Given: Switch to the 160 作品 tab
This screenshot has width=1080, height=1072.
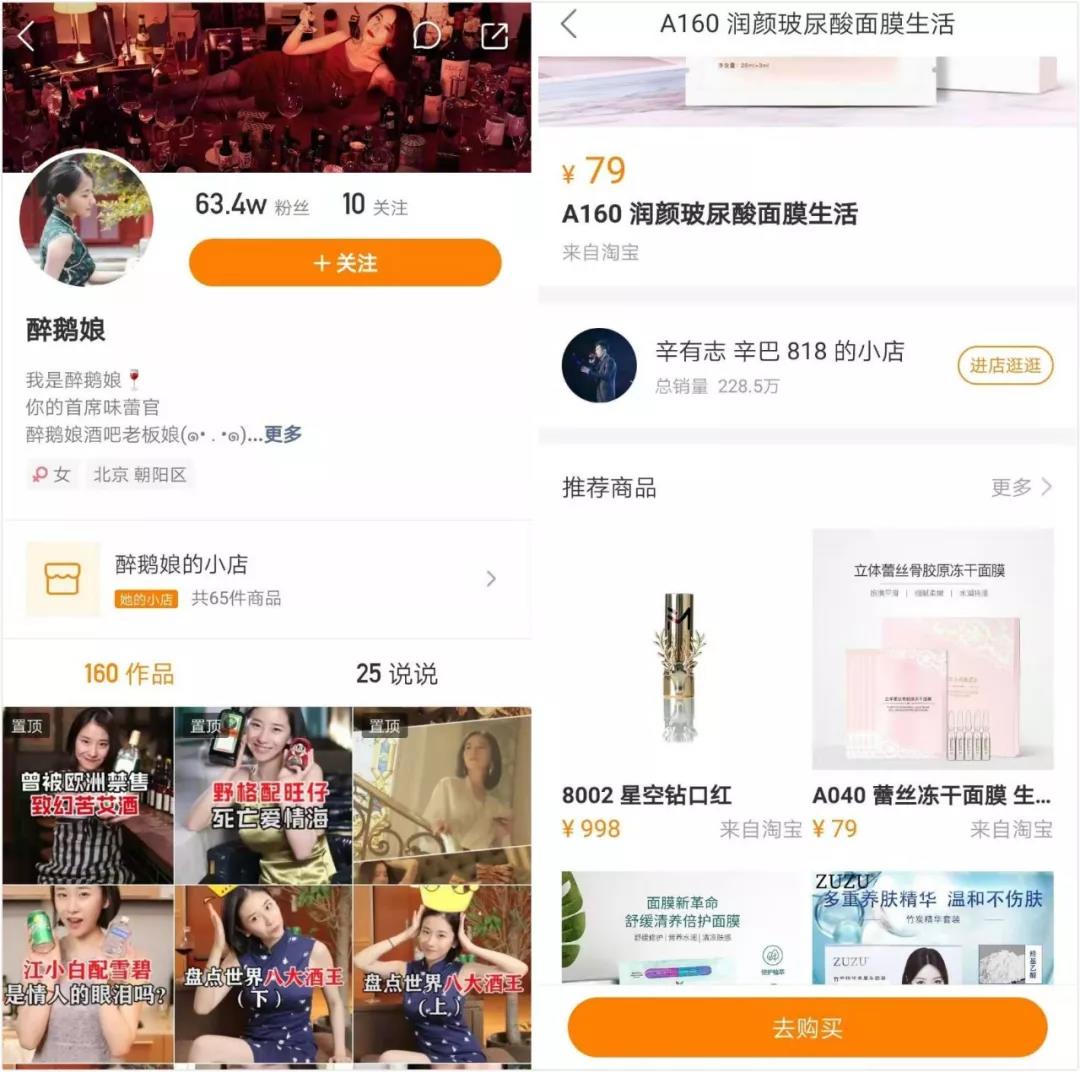Looking at the screenshot, I should coord(129,674).
